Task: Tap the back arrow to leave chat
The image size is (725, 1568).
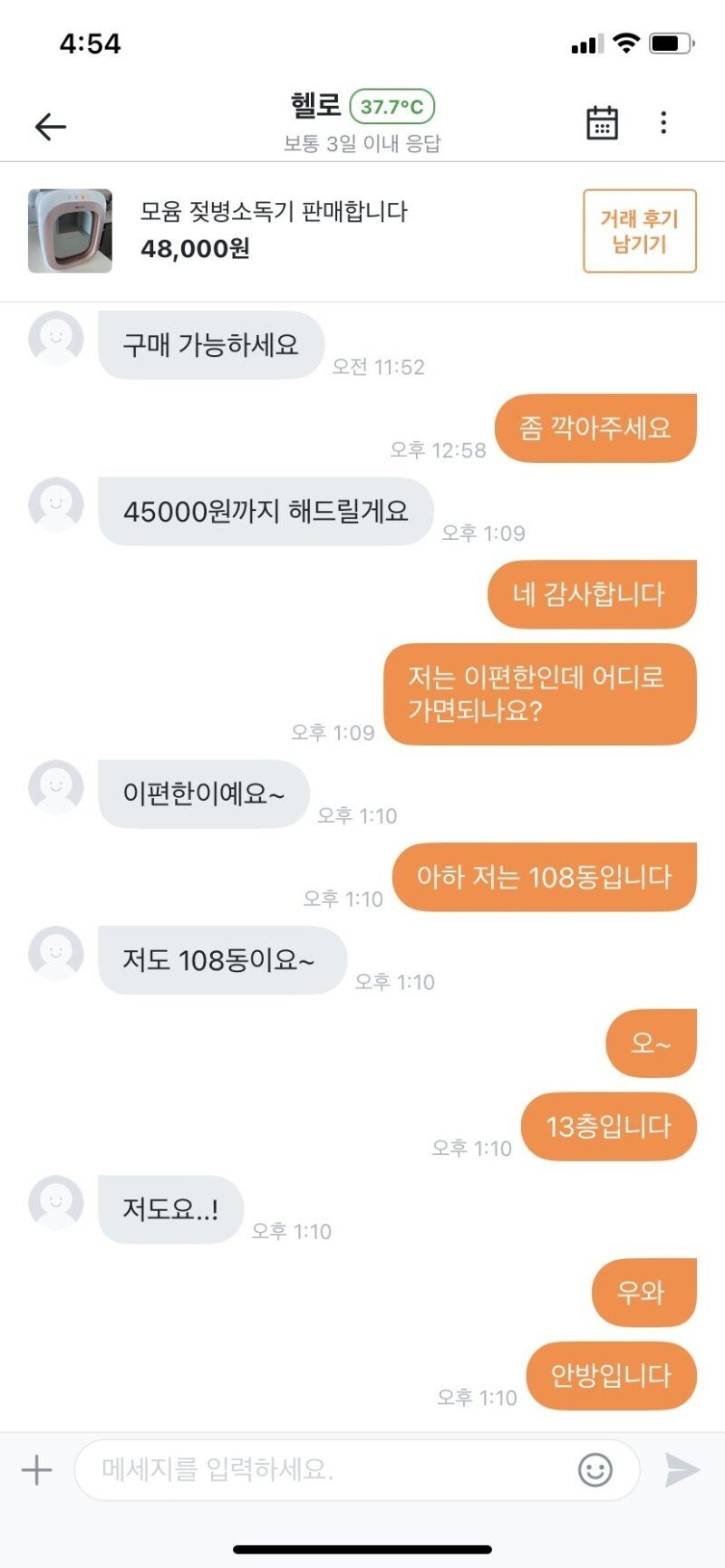Action: [x=50, y=125]
